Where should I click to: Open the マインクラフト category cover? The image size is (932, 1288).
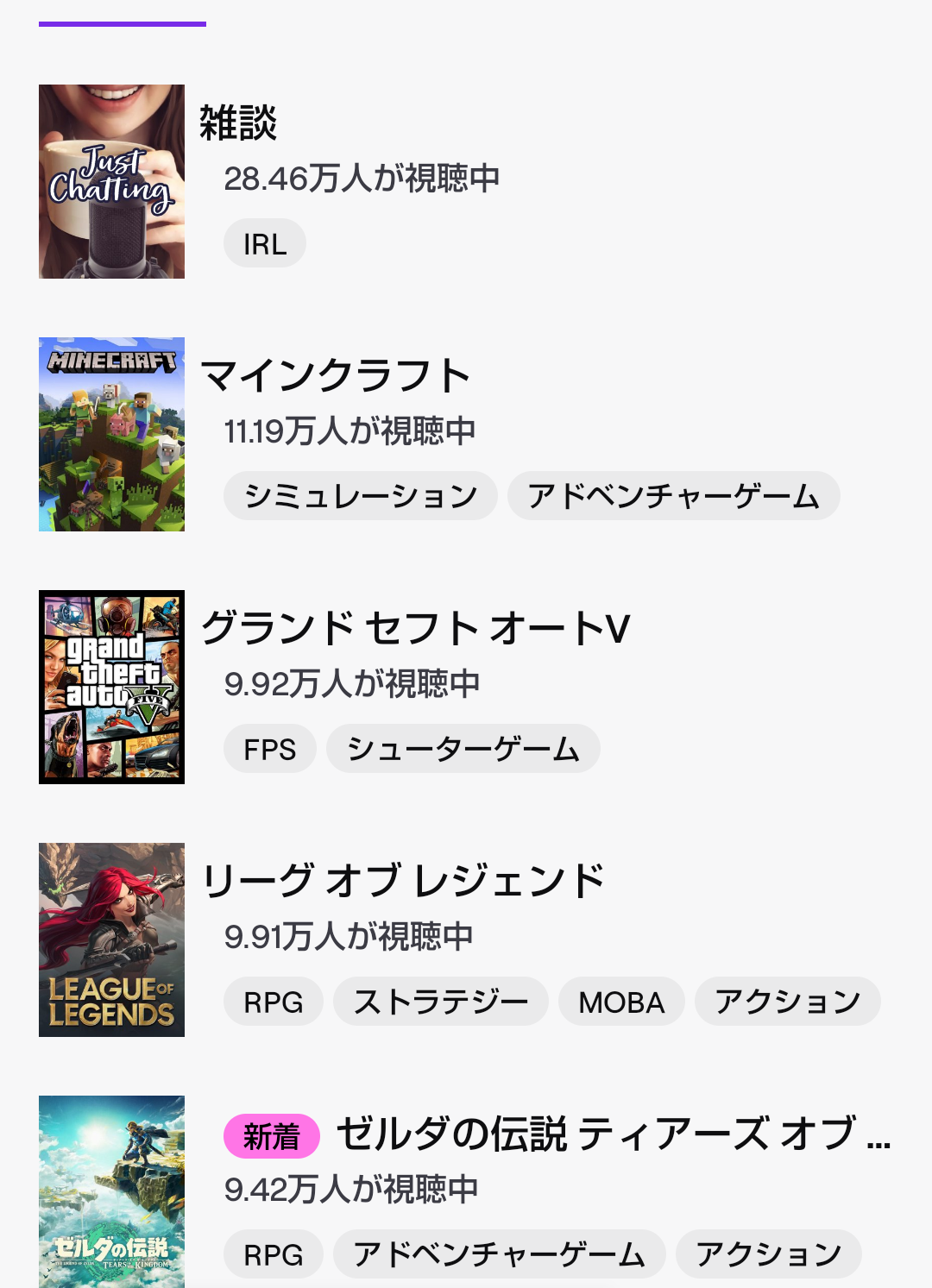pyautogui.click(x=111, y=434)
